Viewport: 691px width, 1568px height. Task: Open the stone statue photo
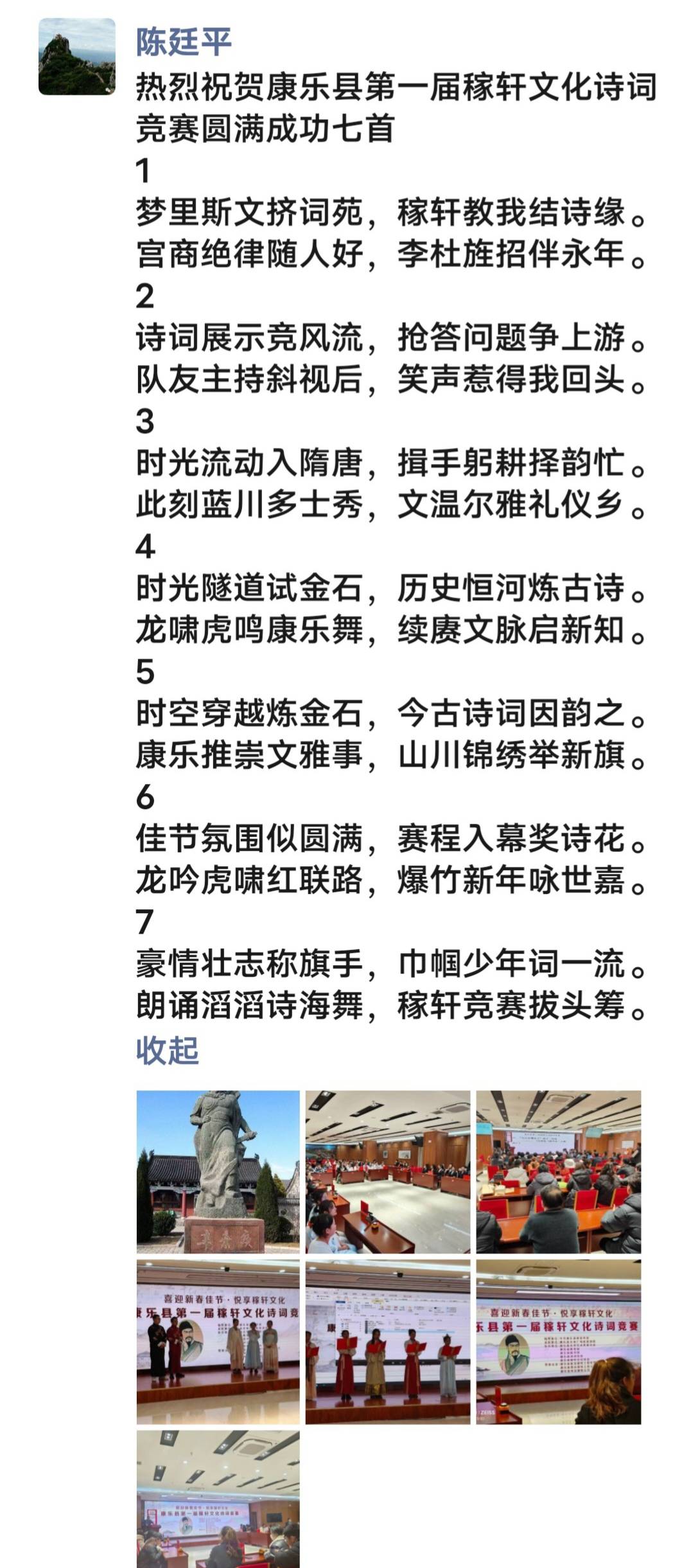coord(218,1172)
